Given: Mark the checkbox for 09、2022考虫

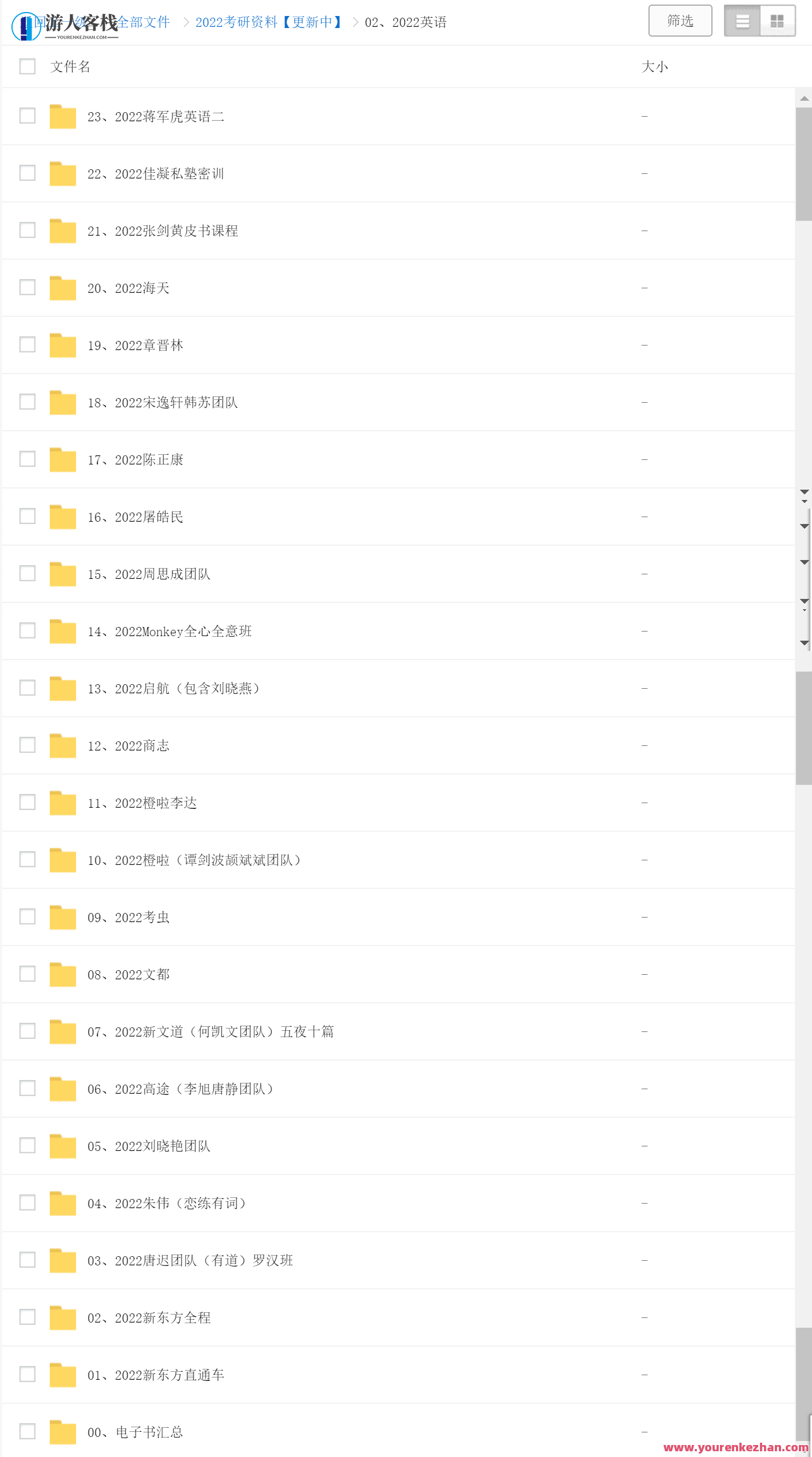Looking at the screenshot, I should [27, 916].
